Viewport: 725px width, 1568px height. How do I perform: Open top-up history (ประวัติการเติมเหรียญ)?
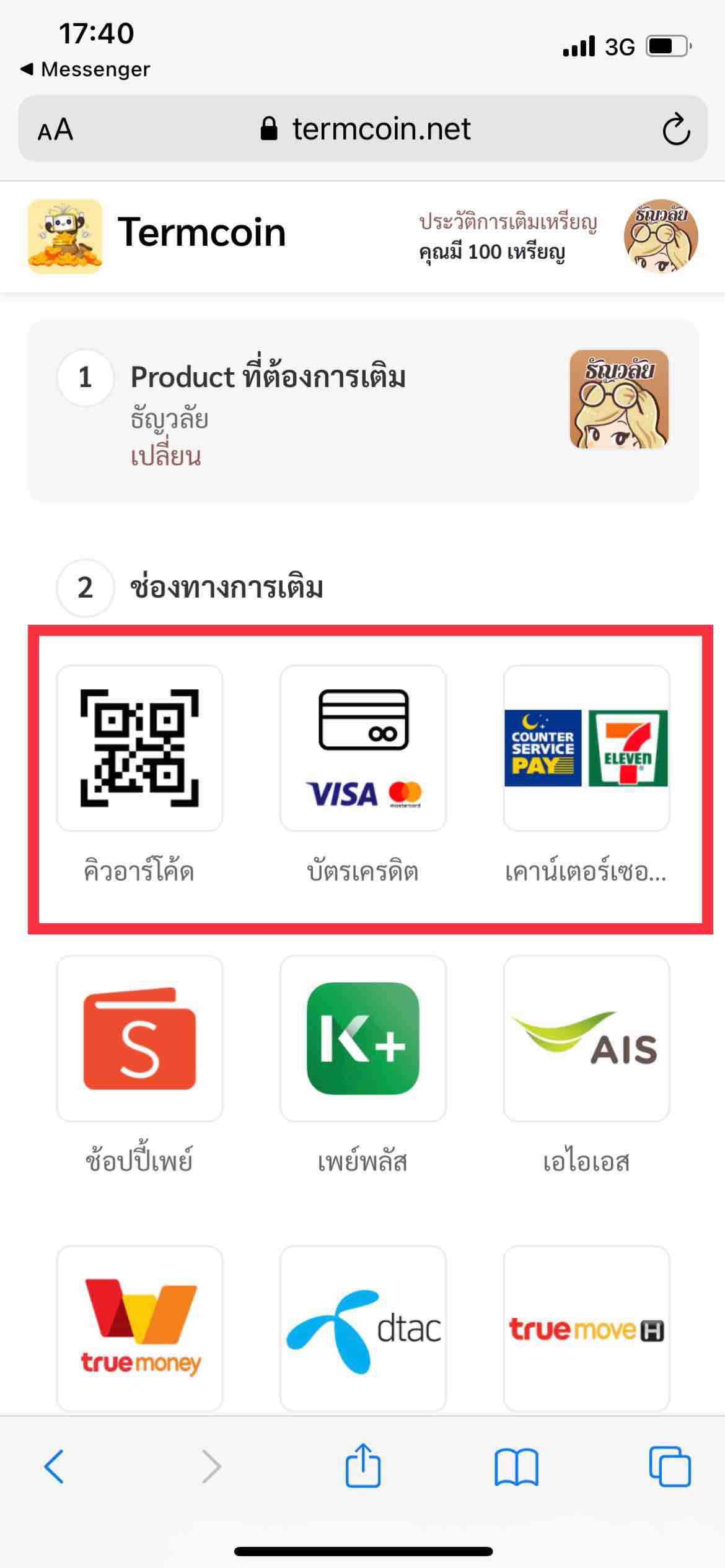point(508,222)
